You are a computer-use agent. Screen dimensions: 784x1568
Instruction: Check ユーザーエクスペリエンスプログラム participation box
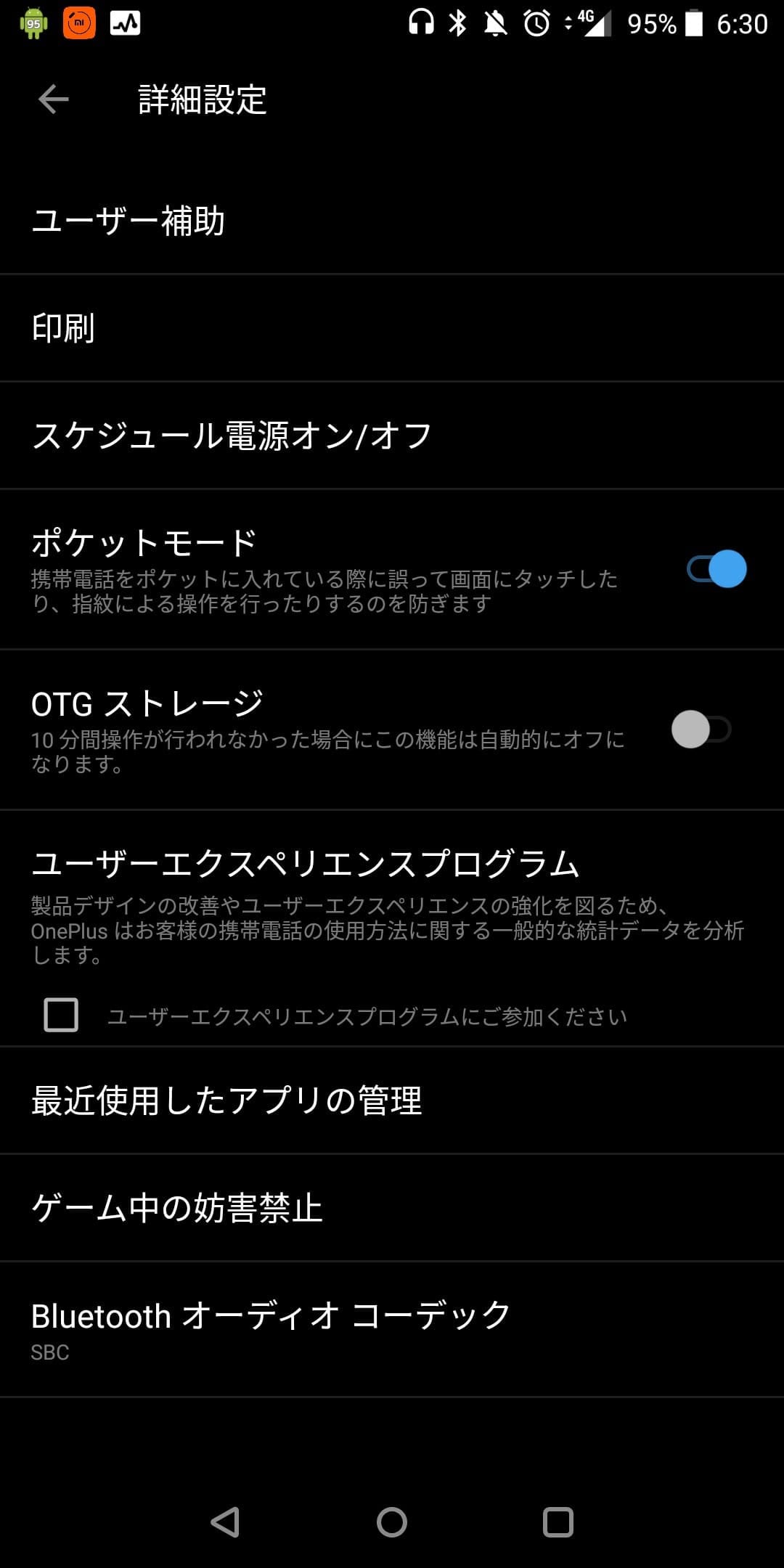[x=62, y=1015]
